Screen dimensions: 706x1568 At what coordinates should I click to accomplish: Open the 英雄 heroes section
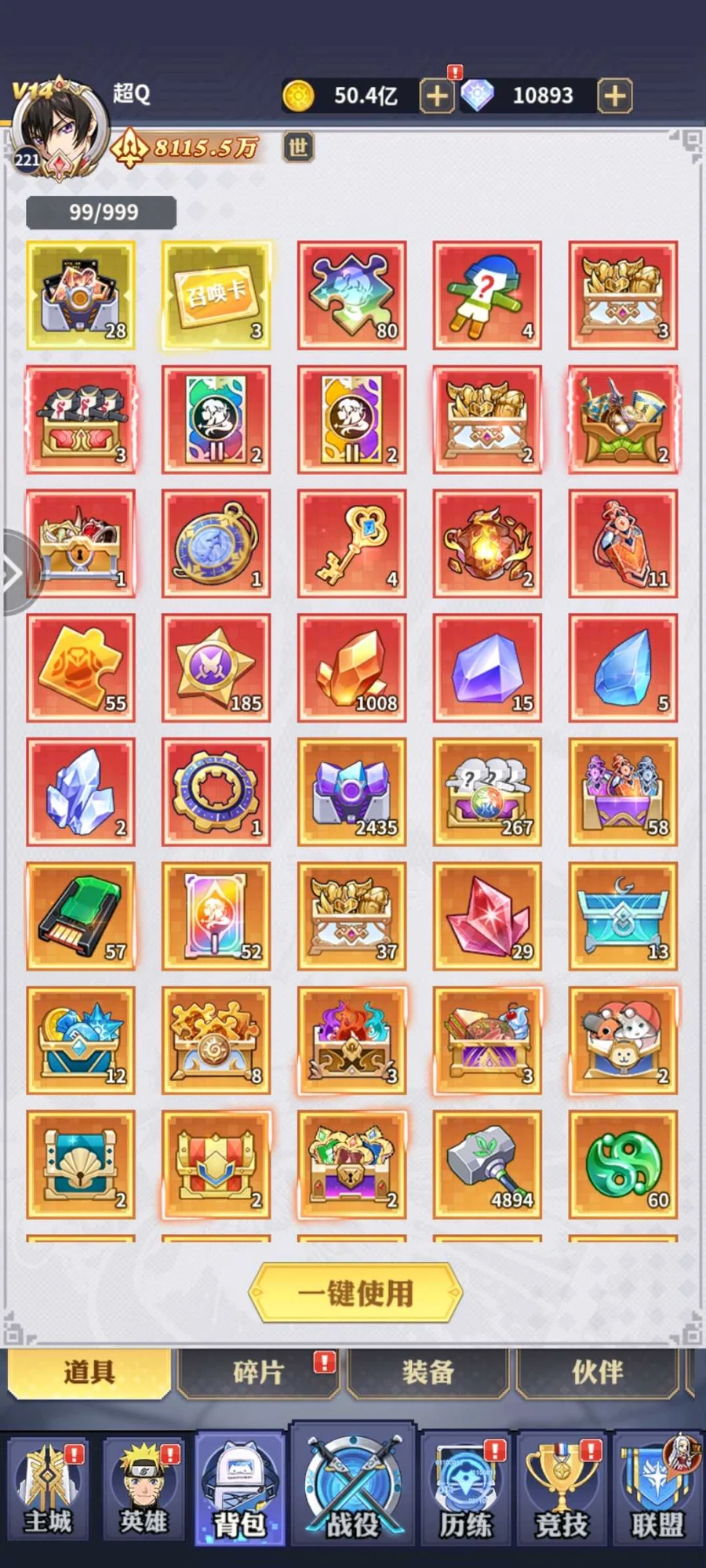tap(144, 1491)
